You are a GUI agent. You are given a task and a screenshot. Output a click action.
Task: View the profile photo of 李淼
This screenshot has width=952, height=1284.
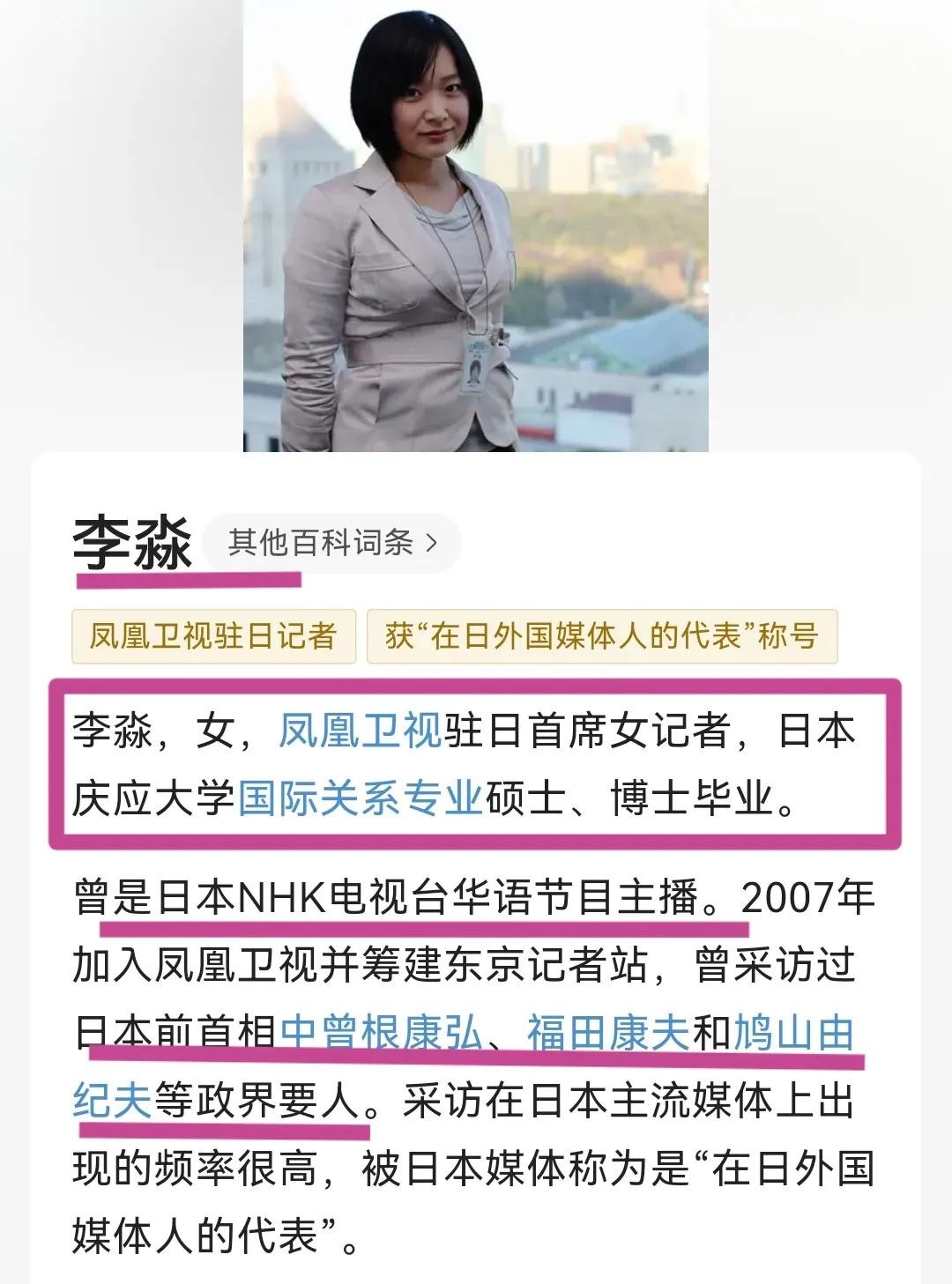pyautogui.click(x=476, y=226)
